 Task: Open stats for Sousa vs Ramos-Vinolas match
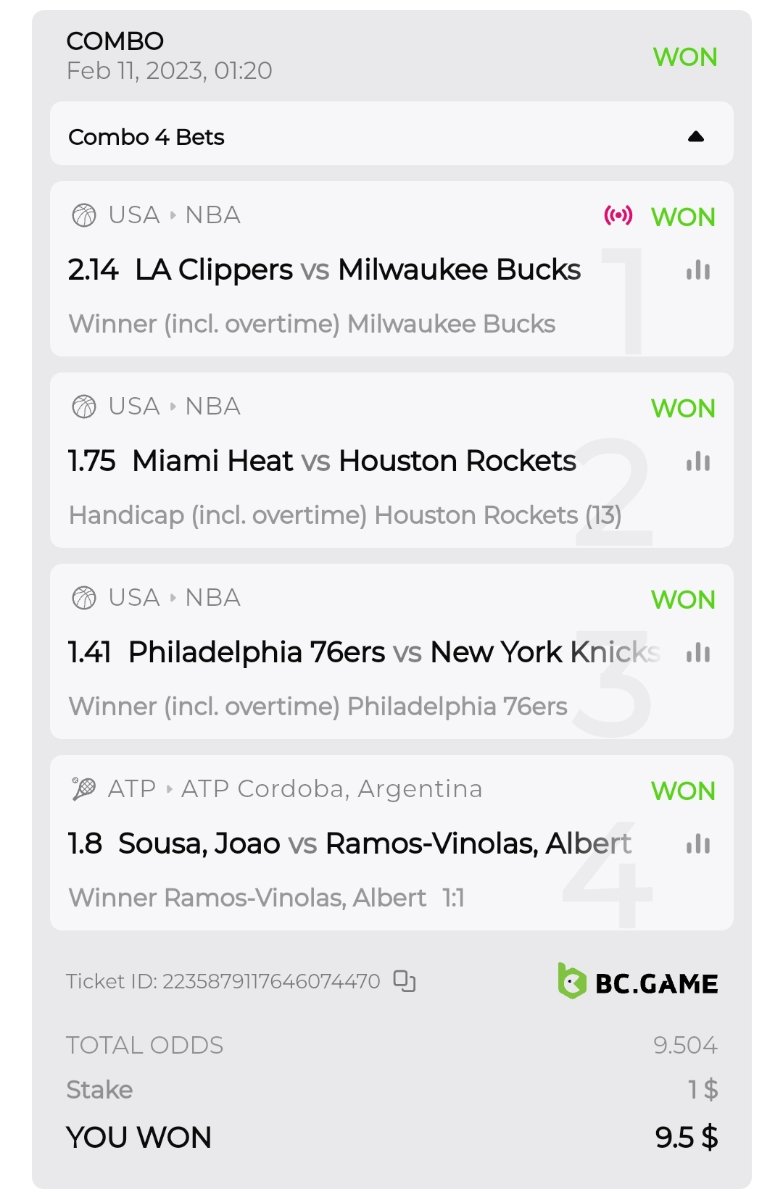point(698,844)
